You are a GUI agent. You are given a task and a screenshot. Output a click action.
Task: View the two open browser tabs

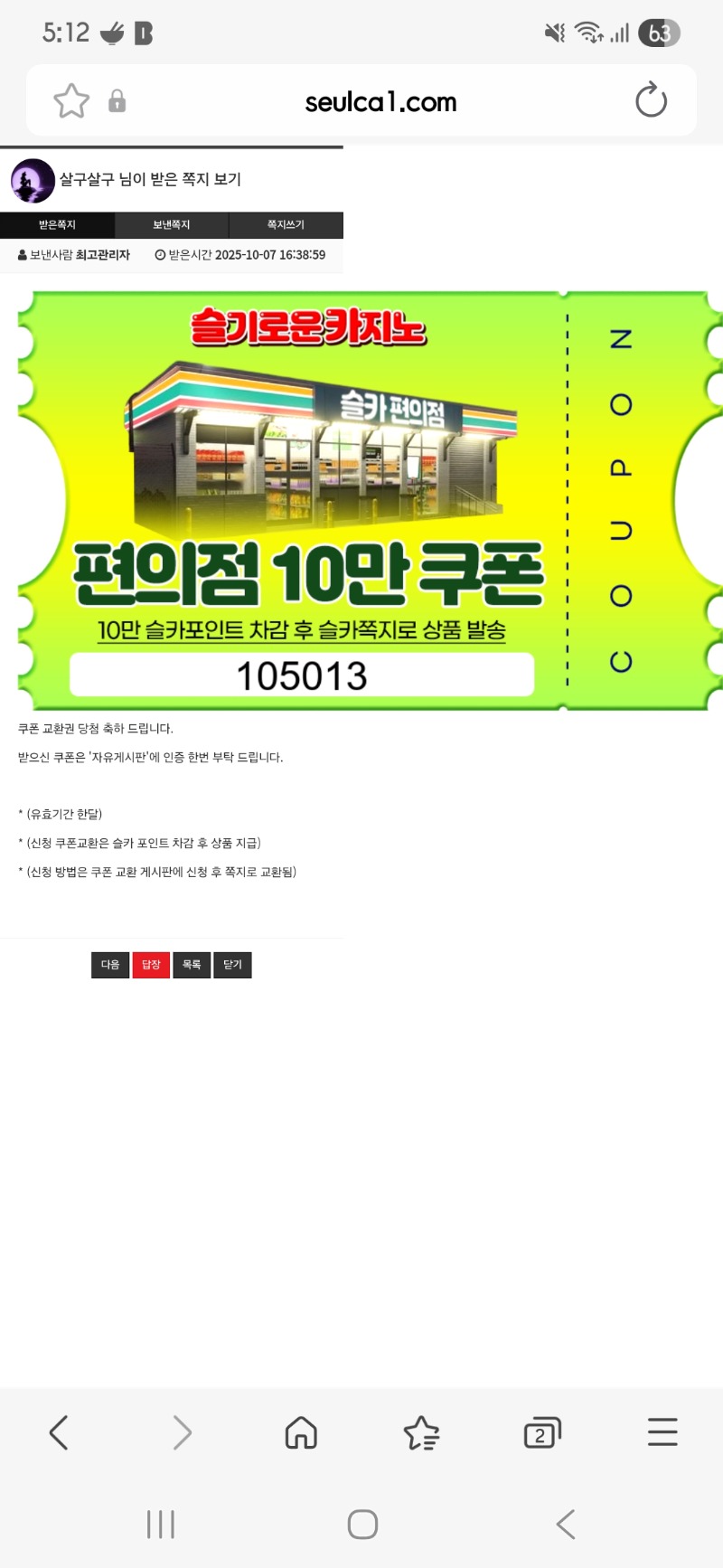(x=541, y=1432)
